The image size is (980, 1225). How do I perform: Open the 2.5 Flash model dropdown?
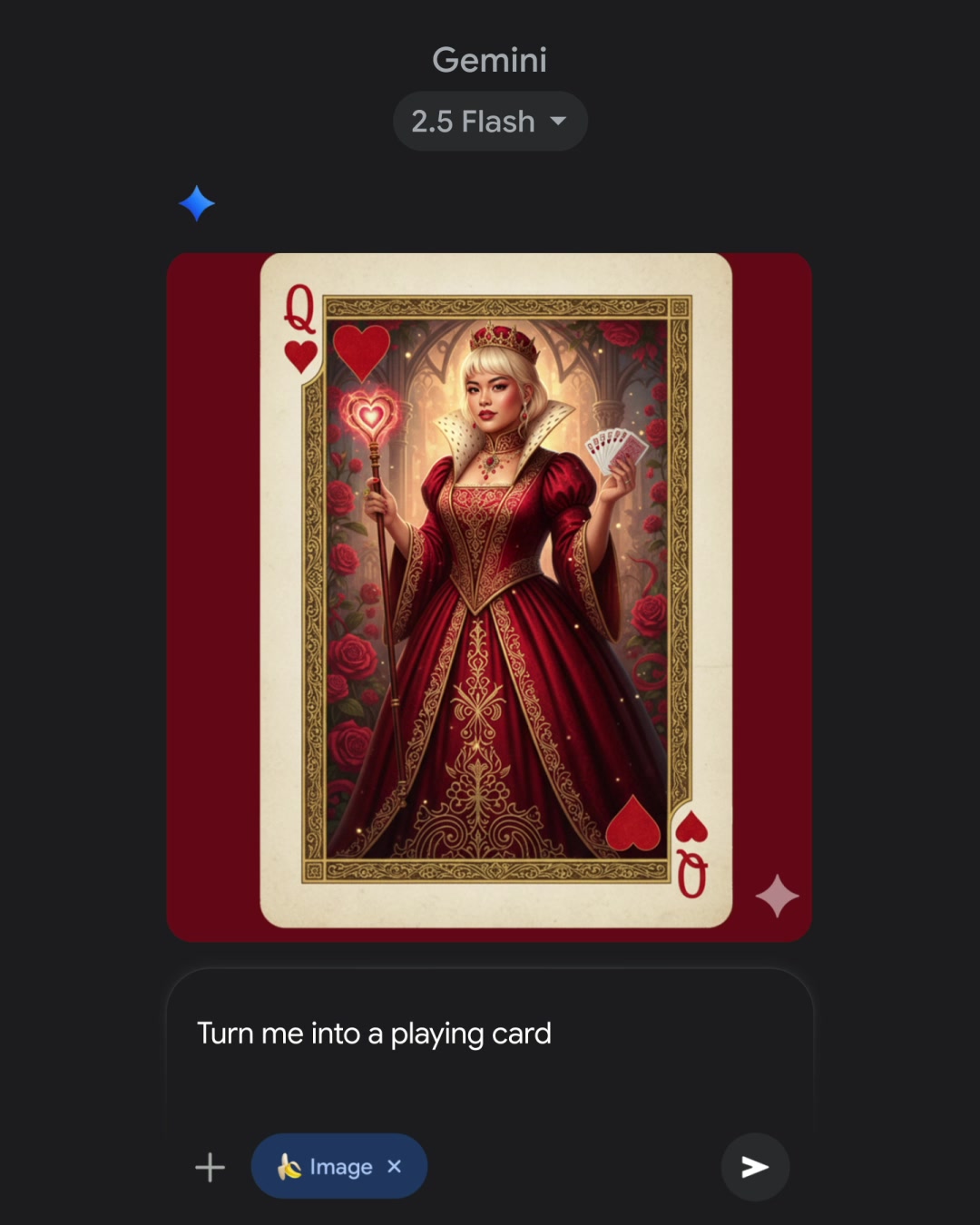coord(490,122)
